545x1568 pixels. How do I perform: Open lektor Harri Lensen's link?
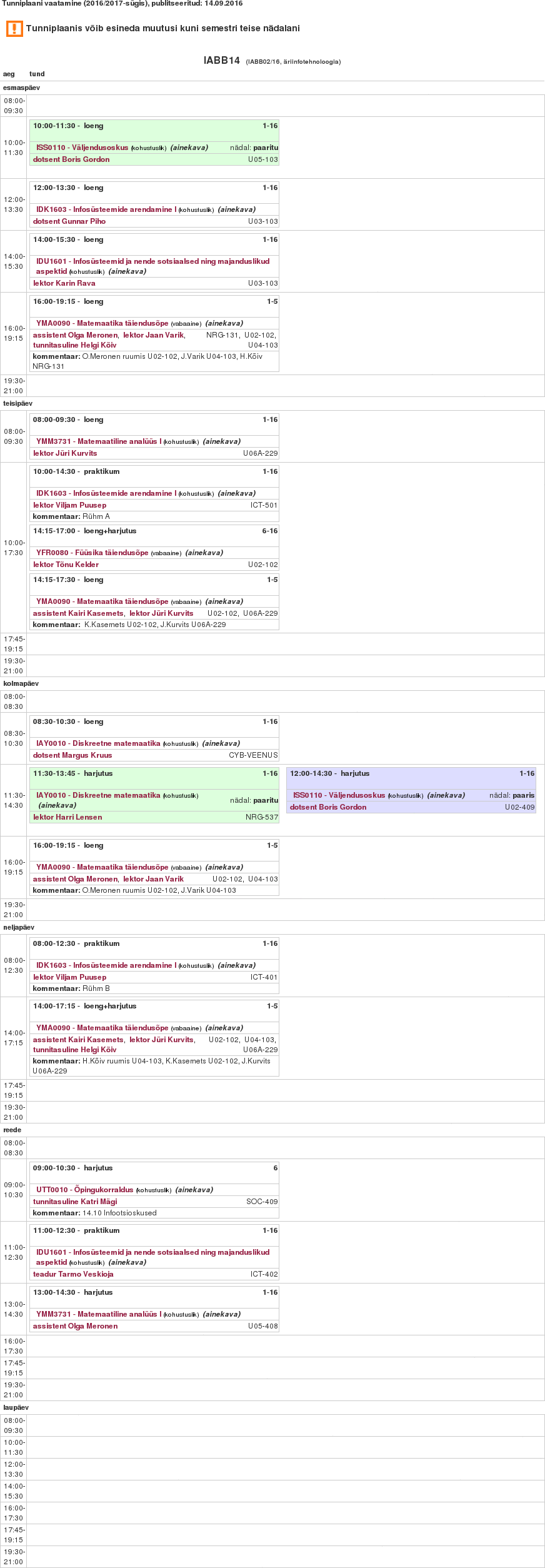(x=67, y=817)
